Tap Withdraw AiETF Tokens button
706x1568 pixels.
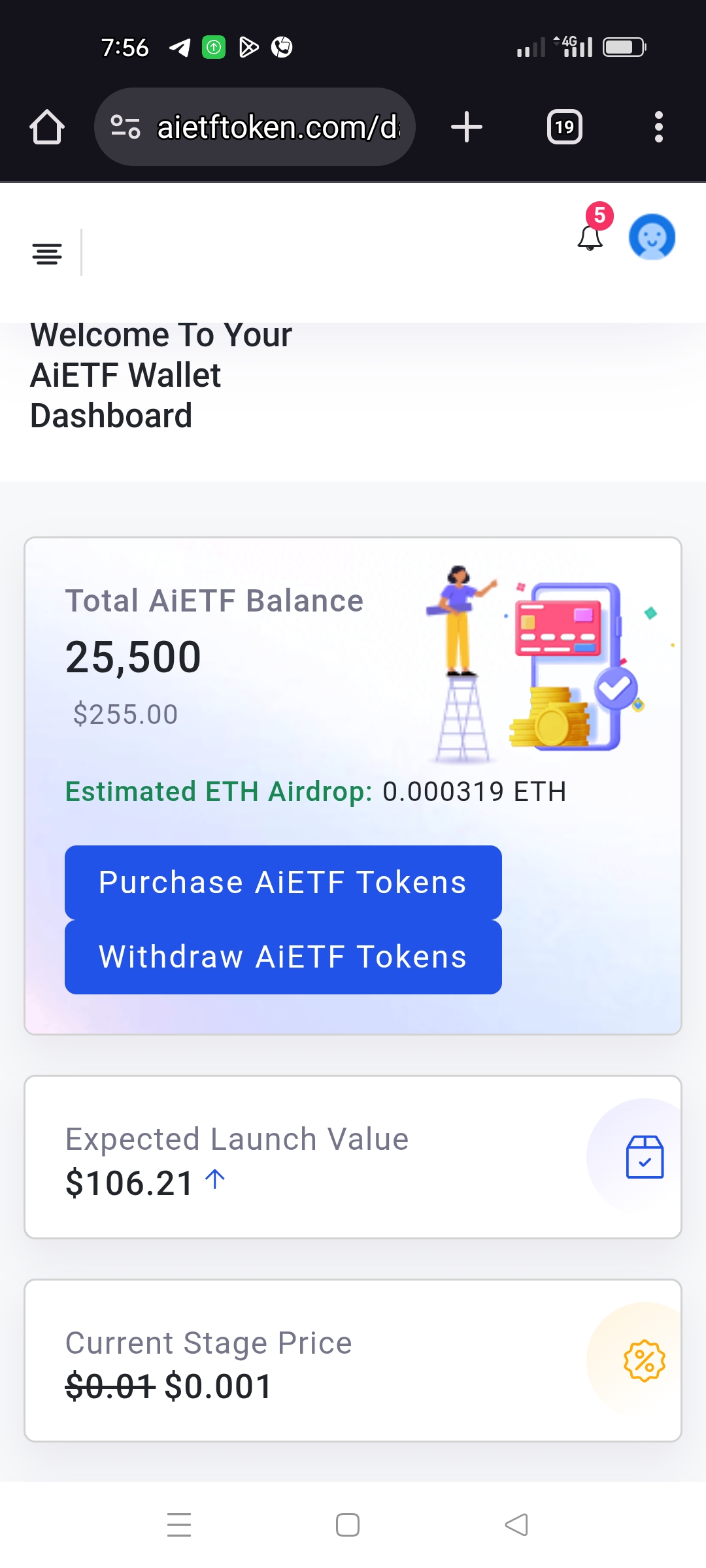click(x=283, y=957)
